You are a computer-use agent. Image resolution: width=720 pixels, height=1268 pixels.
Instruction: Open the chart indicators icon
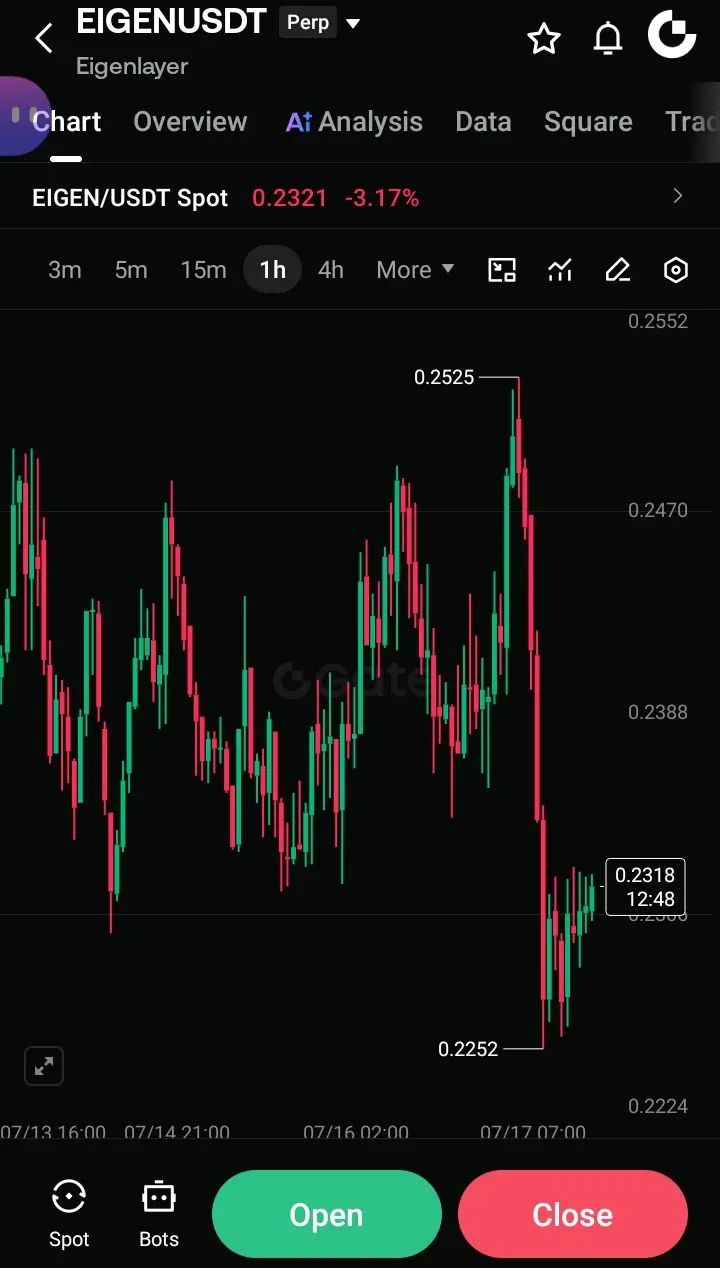[560, 270]
